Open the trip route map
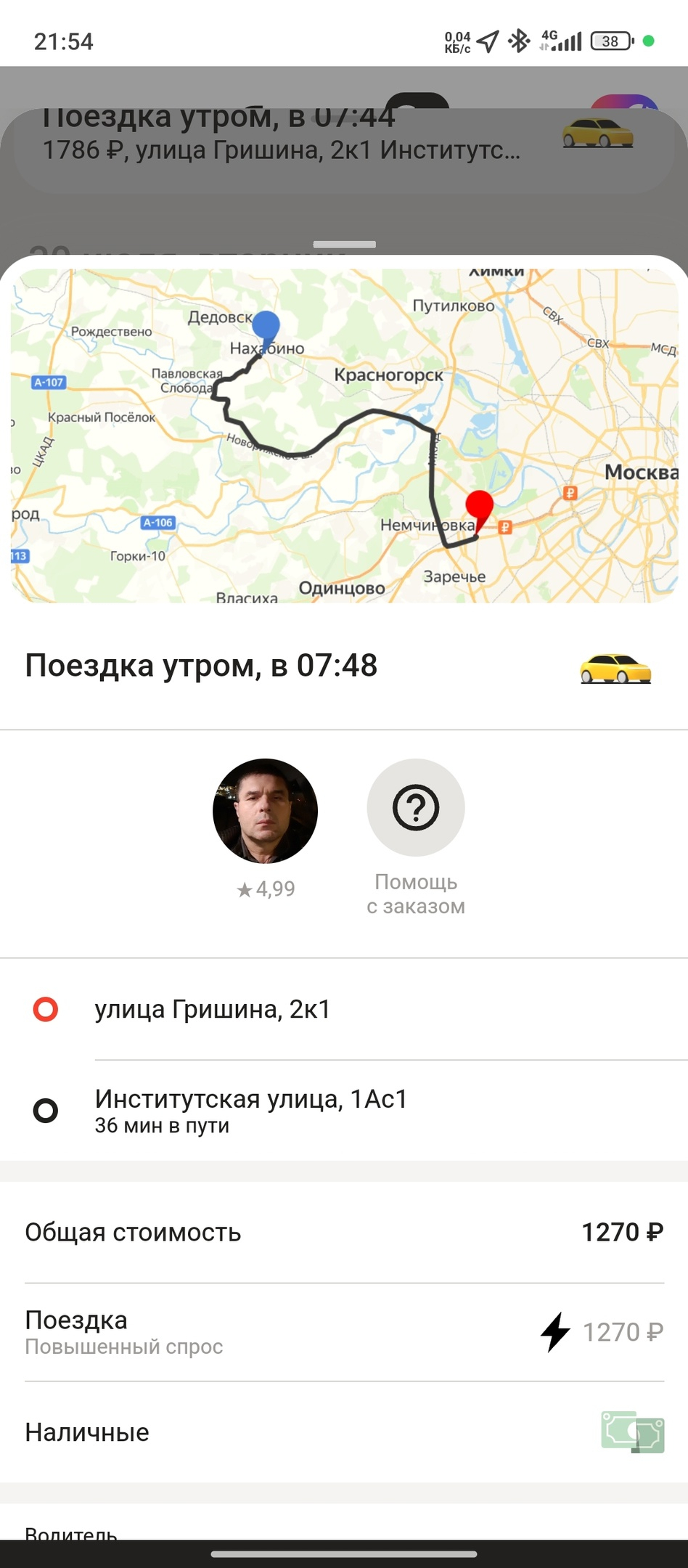 (x=344, y=436)
